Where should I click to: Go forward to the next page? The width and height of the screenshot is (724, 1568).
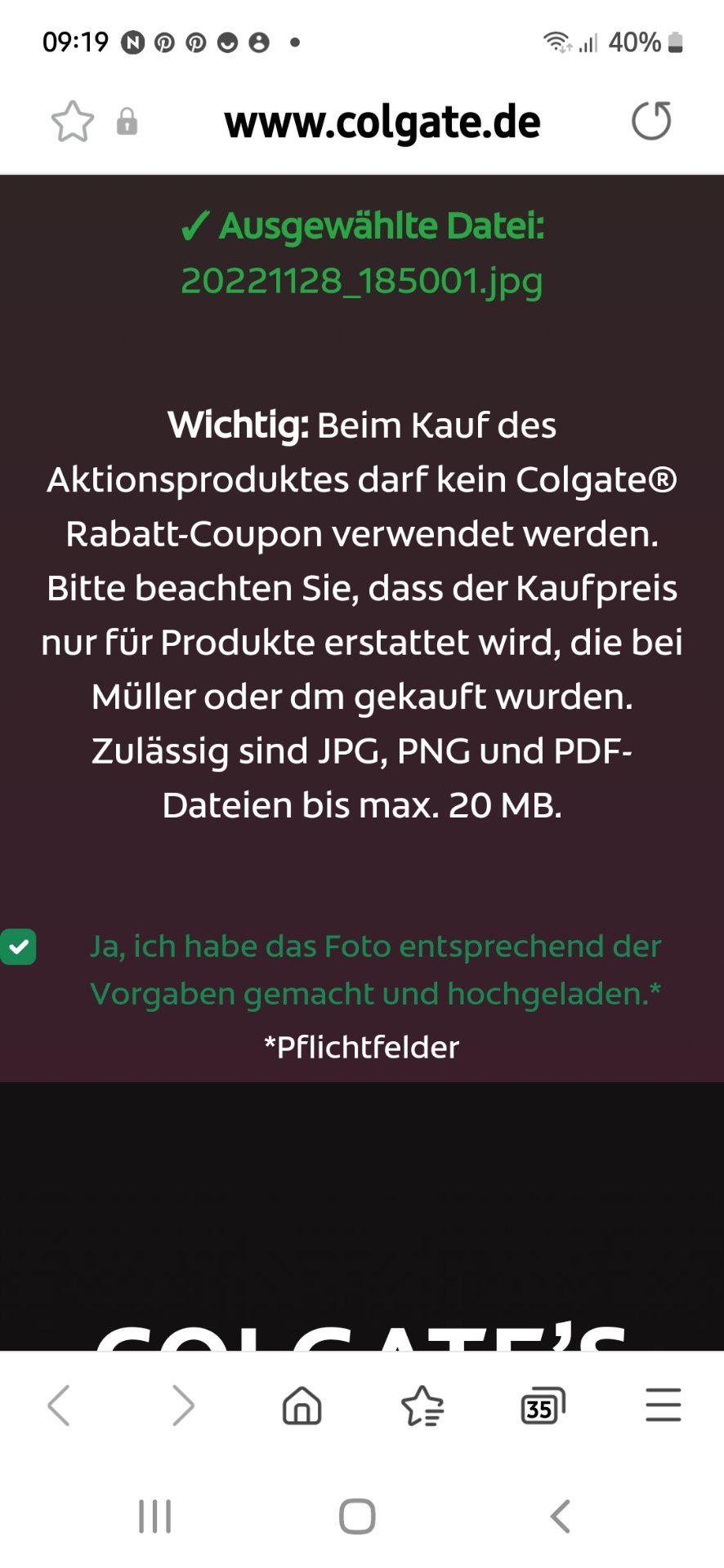[x=183, y=1405]
